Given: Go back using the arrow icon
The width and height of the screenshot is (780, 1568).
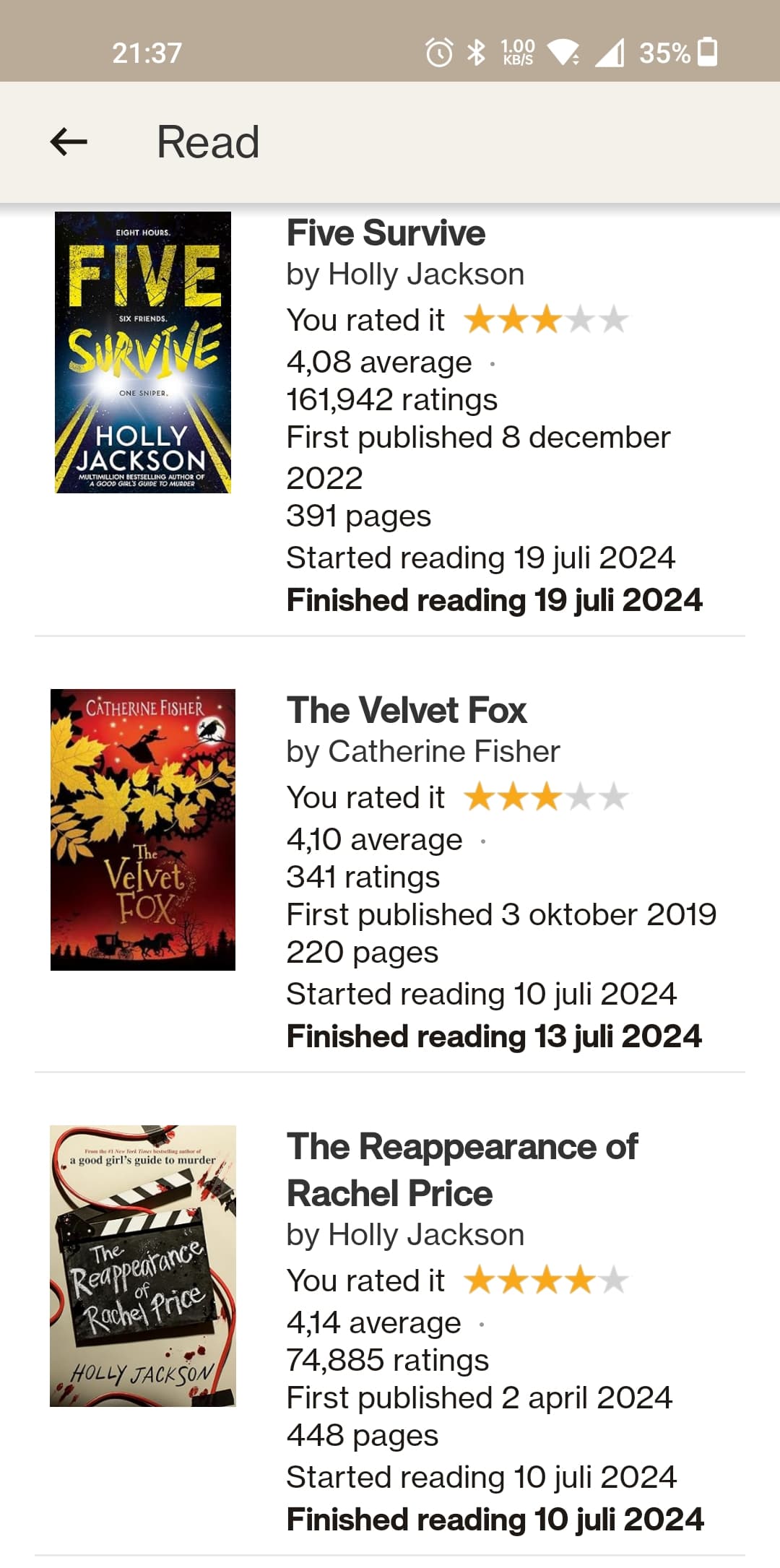Looking at the screenshot, I should click(x=69, y=142).
